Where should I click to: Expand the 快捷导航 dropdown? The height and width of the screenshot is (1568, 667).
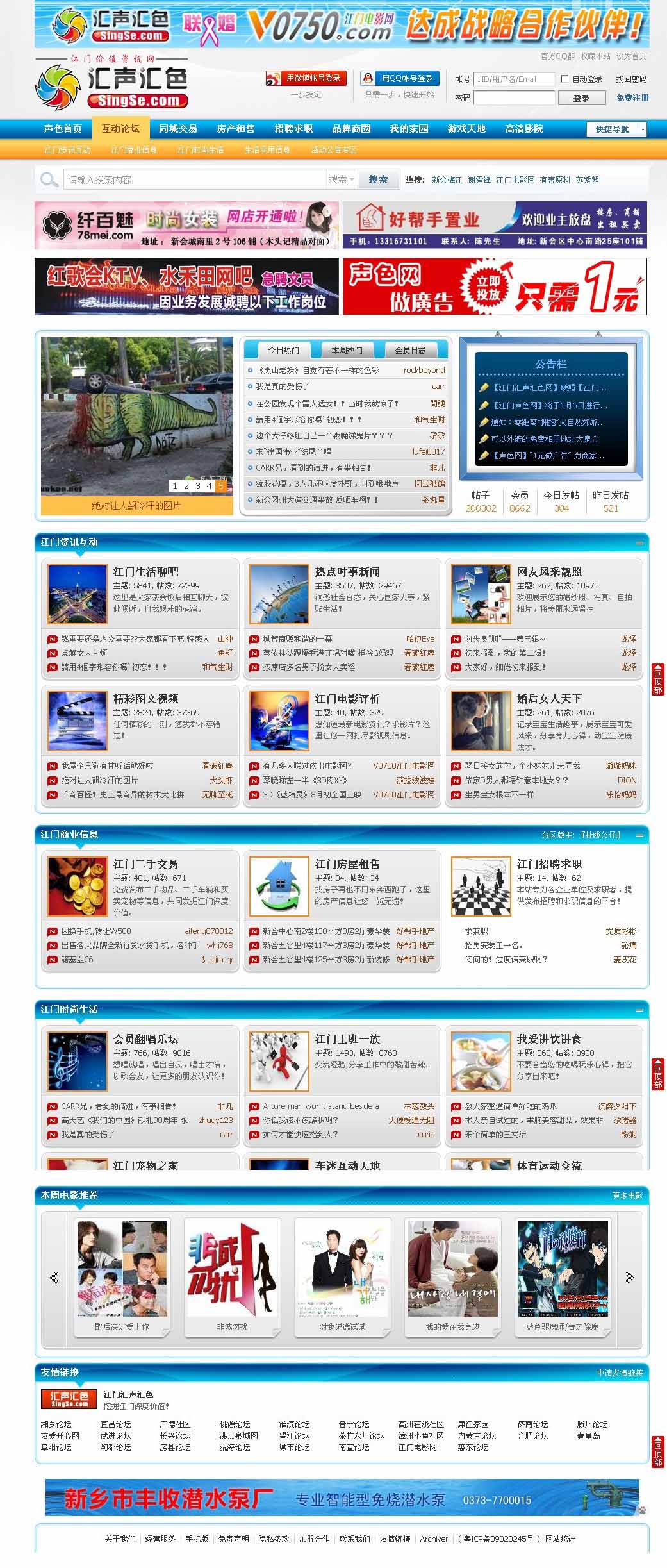616,129
